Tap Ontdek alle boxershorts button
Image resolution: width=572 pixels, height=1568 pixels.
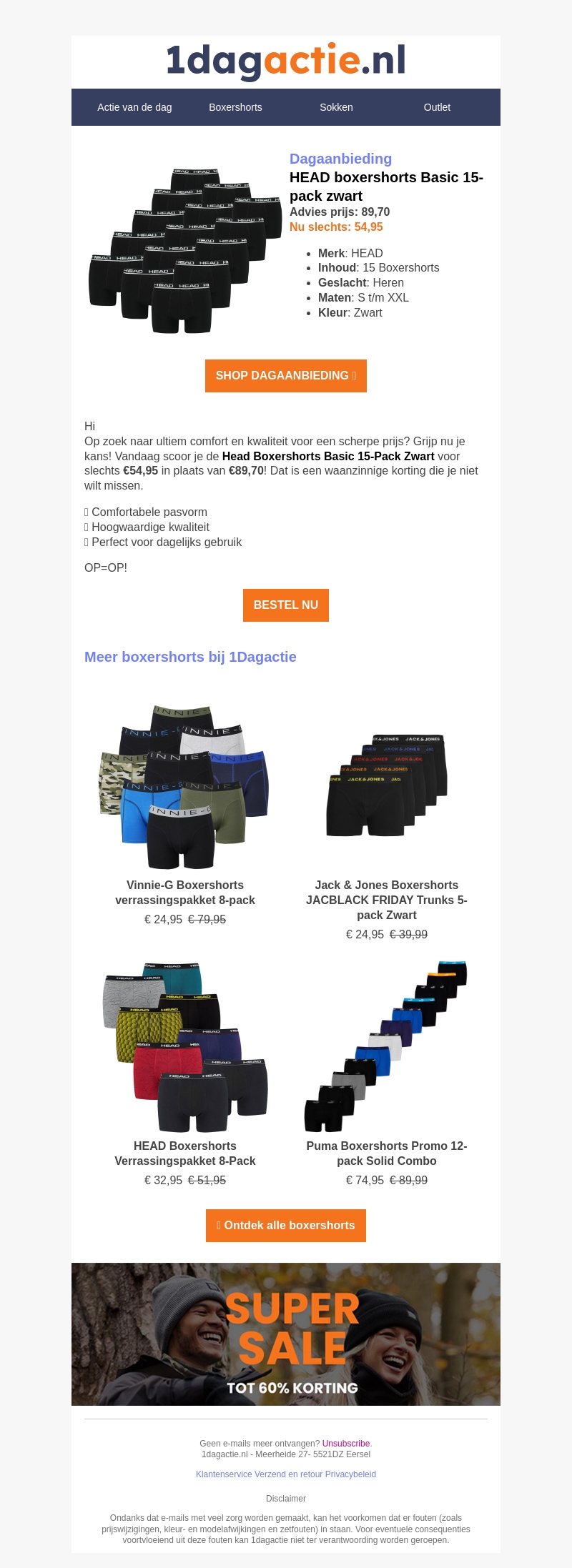tap(286, 1226)
